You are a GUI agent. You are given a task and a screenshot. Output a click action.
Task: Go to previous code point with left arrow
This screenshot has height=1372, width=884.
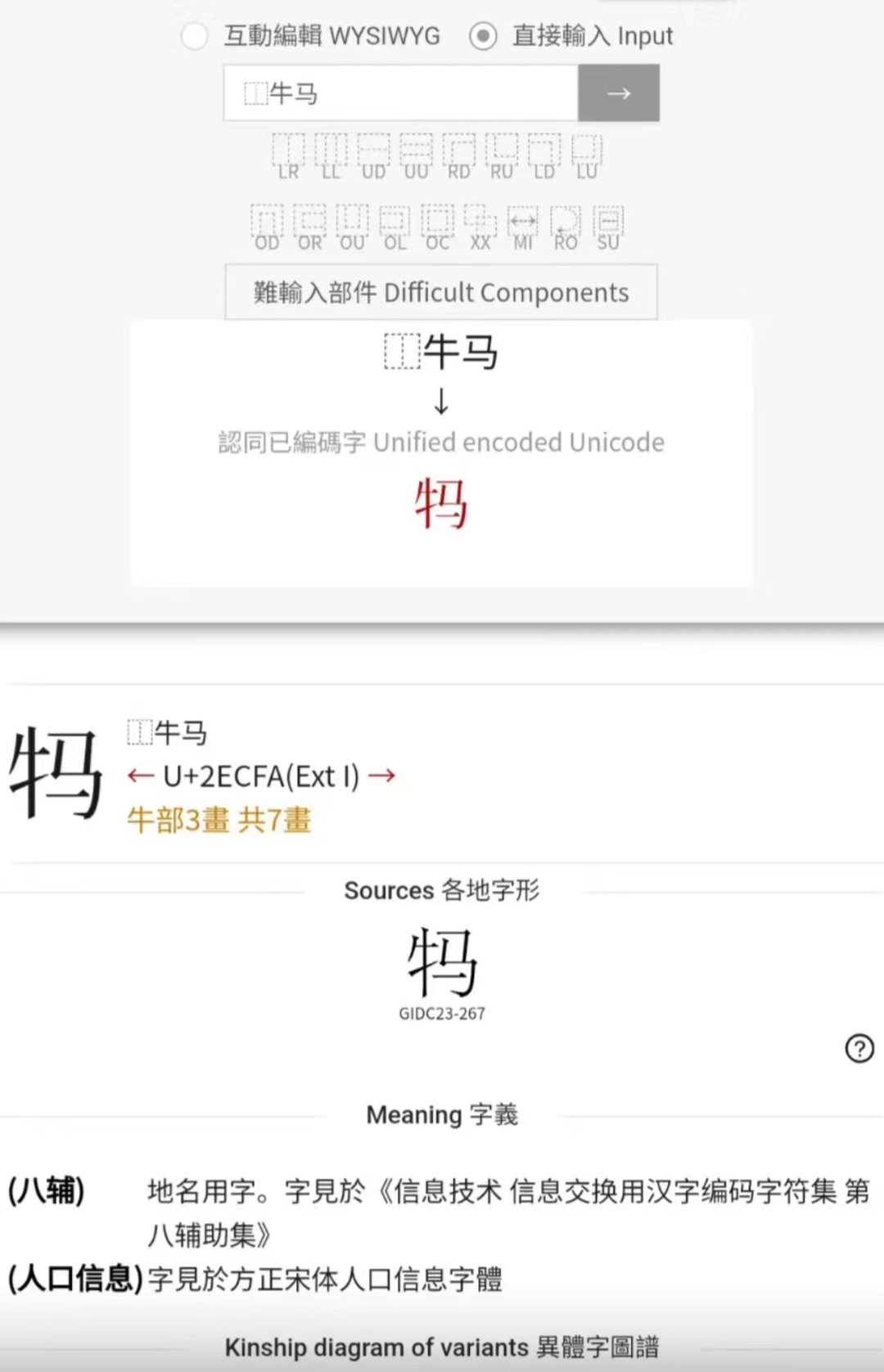pyautogui.click(x=141, y=776)
